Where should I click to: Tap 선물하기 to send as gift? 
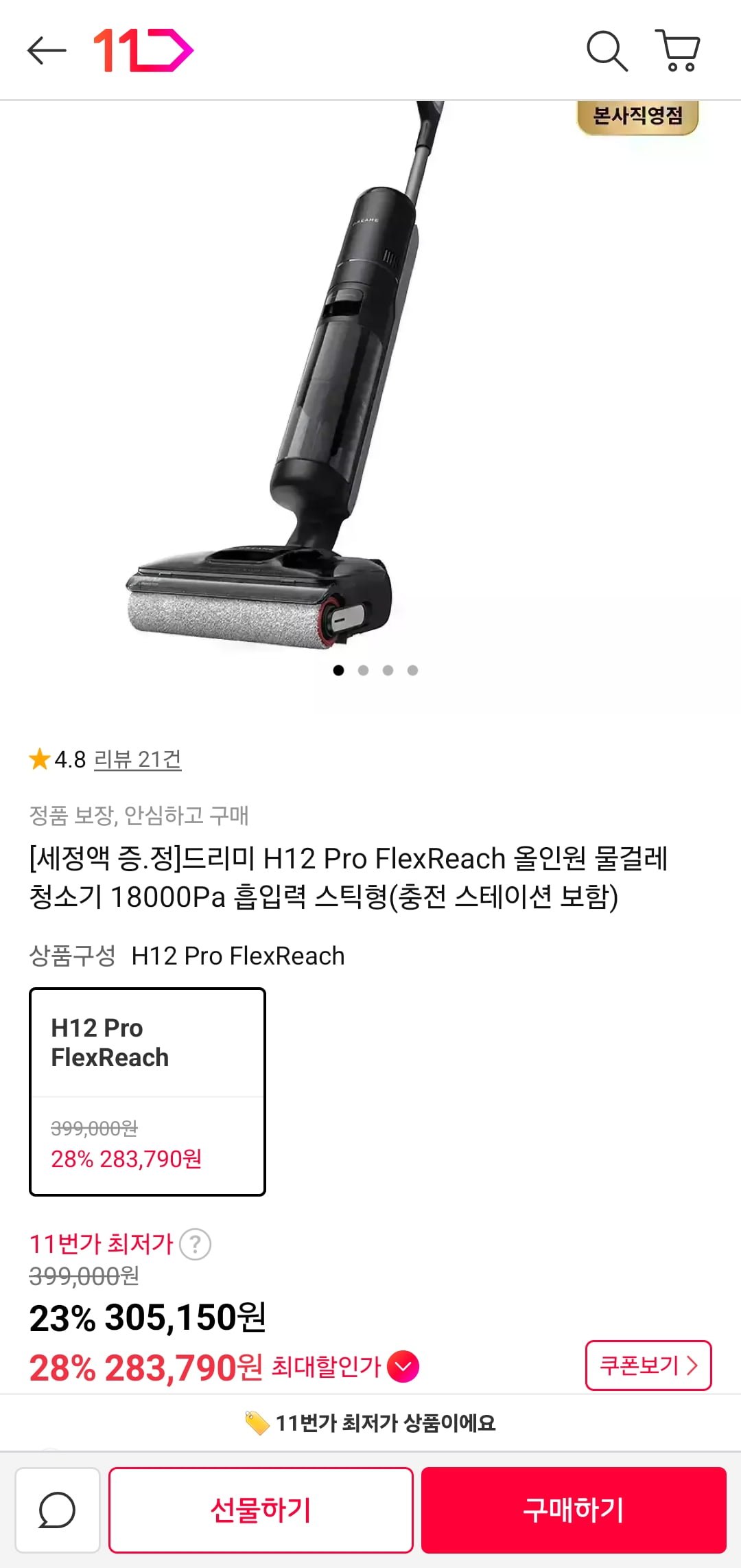pyautogui.click(x=261, y=1510)
